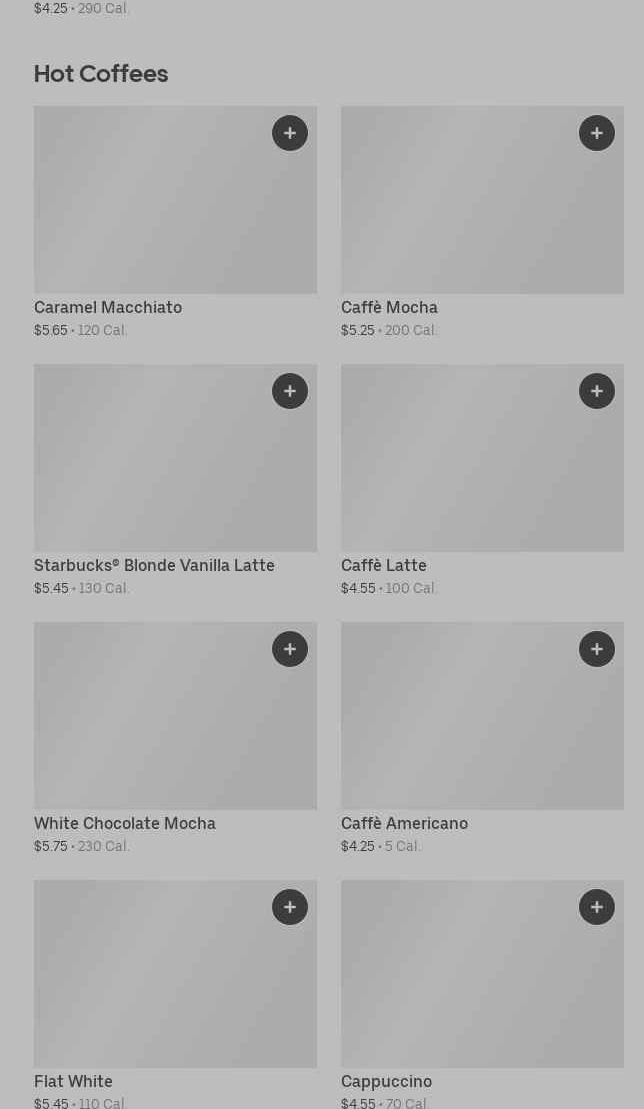Add Caffè Americano to cart
The image size is (644, 1109).
(x=597, y=649)
